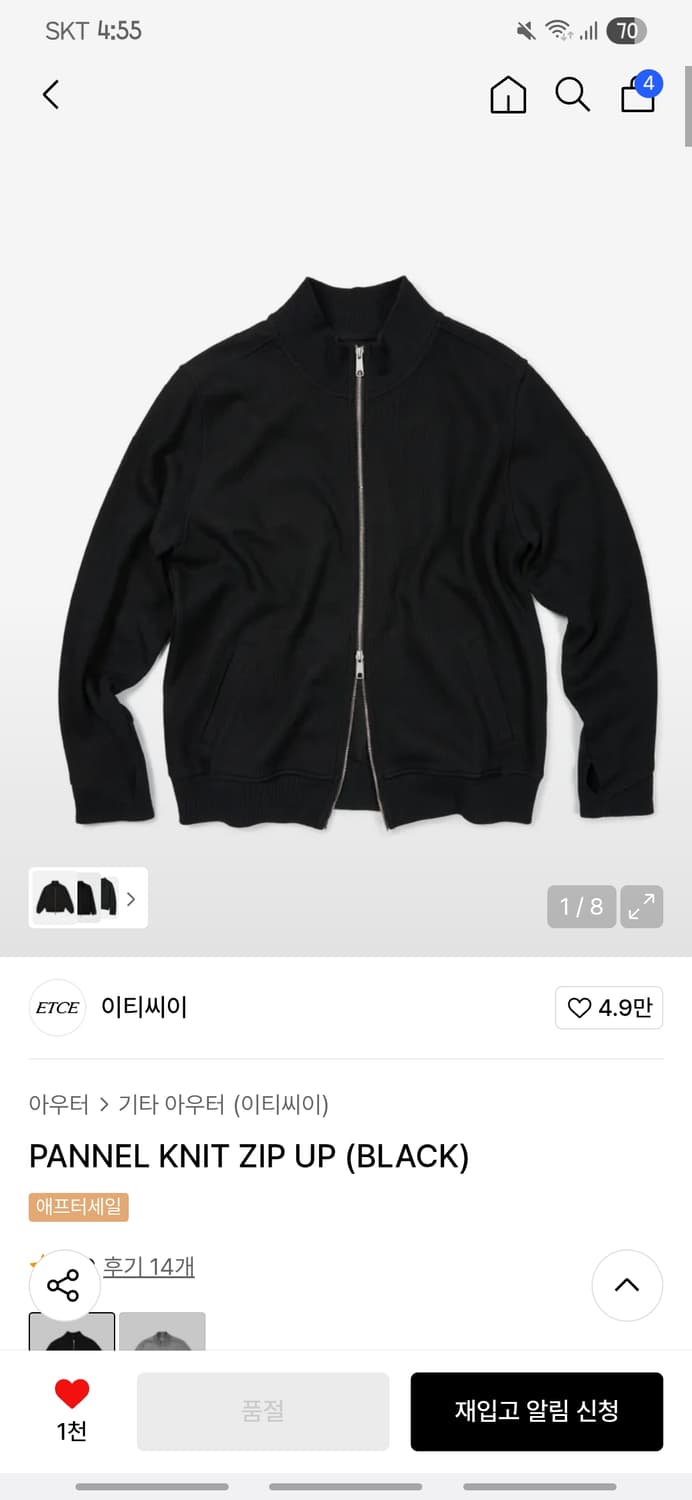Select the black color option thumbnail
The width and height of the screenshot is (692, 1500).
(x=72, y=1332)
